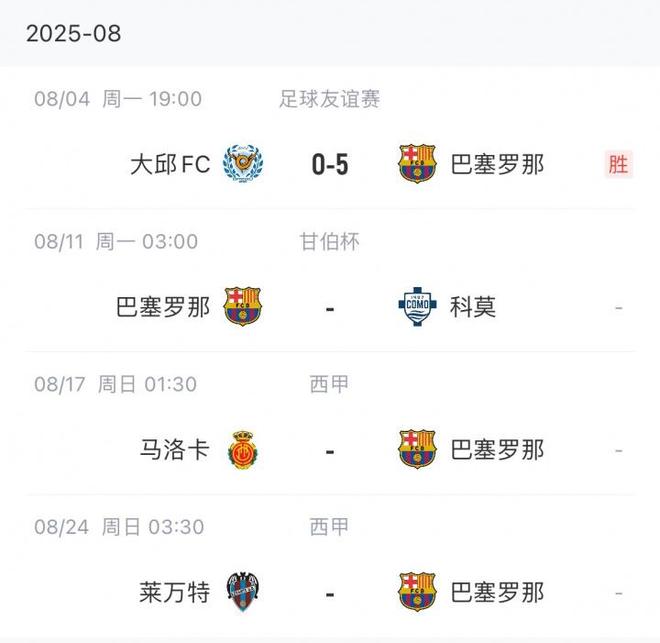
Task: Select the 莱万特 vs 巴塞罗那 match row
Action: point(329,592)
